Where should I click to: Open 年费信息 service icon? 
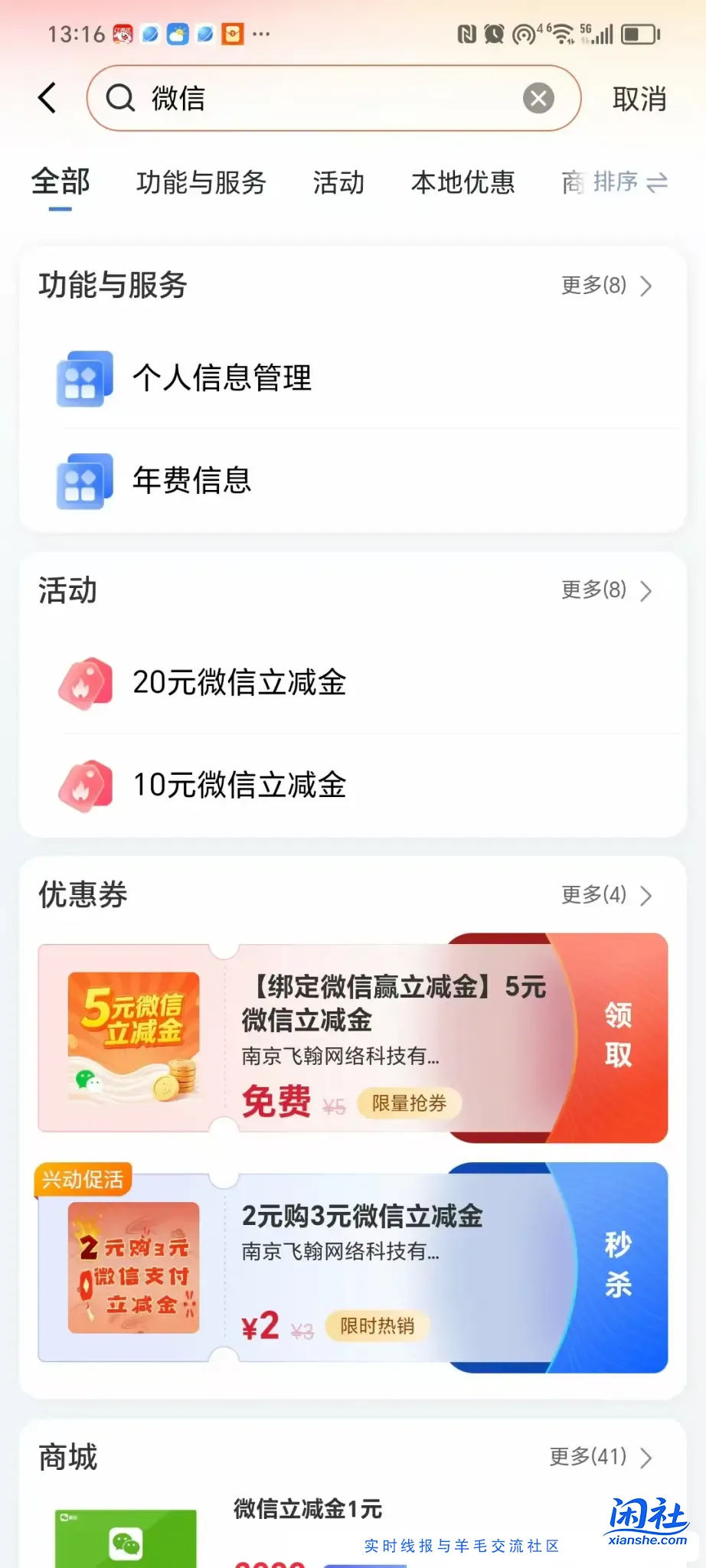[84, 480]
